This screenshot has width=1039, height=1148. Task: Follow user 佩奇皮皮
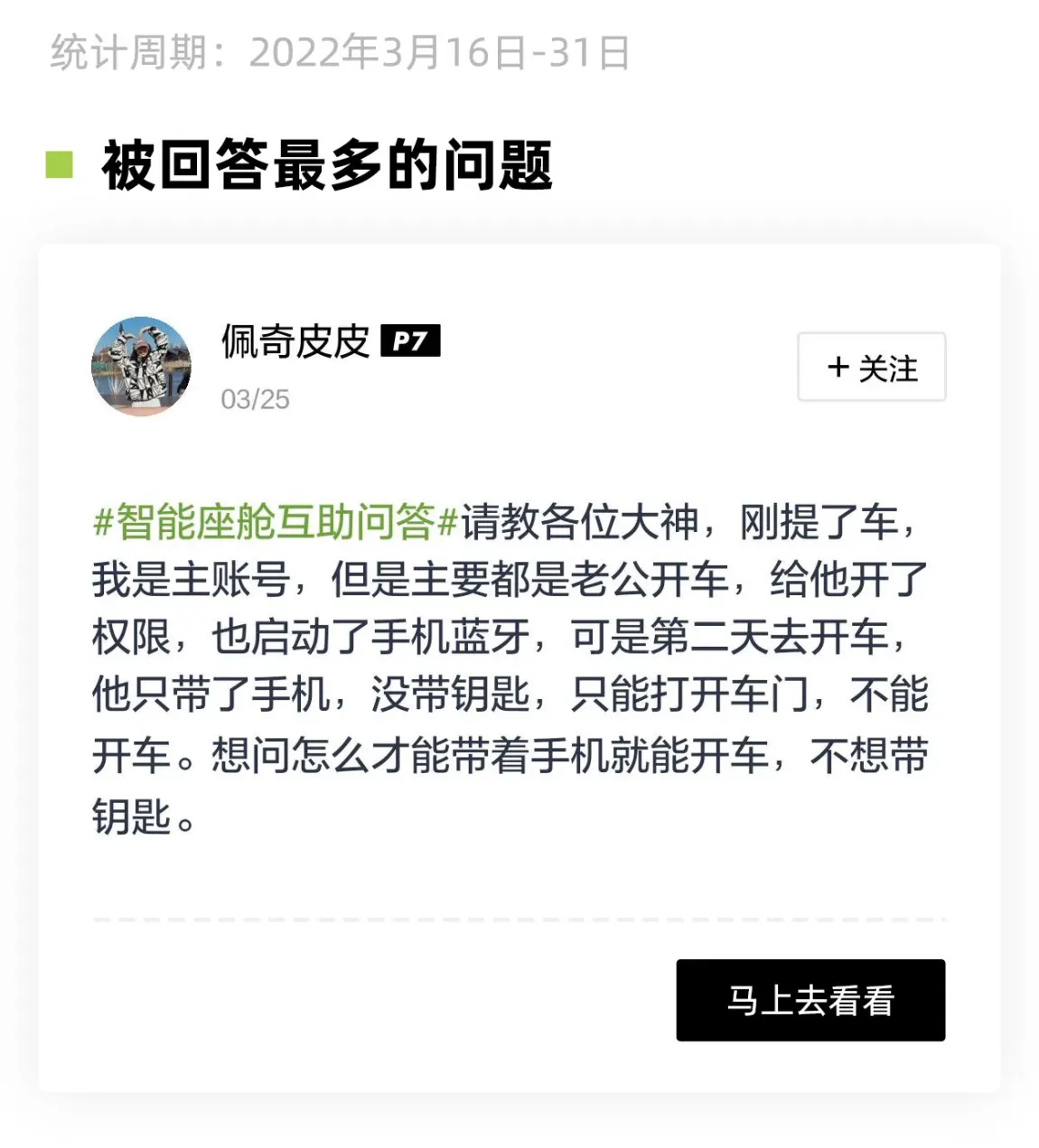click(x=871, y=368)
